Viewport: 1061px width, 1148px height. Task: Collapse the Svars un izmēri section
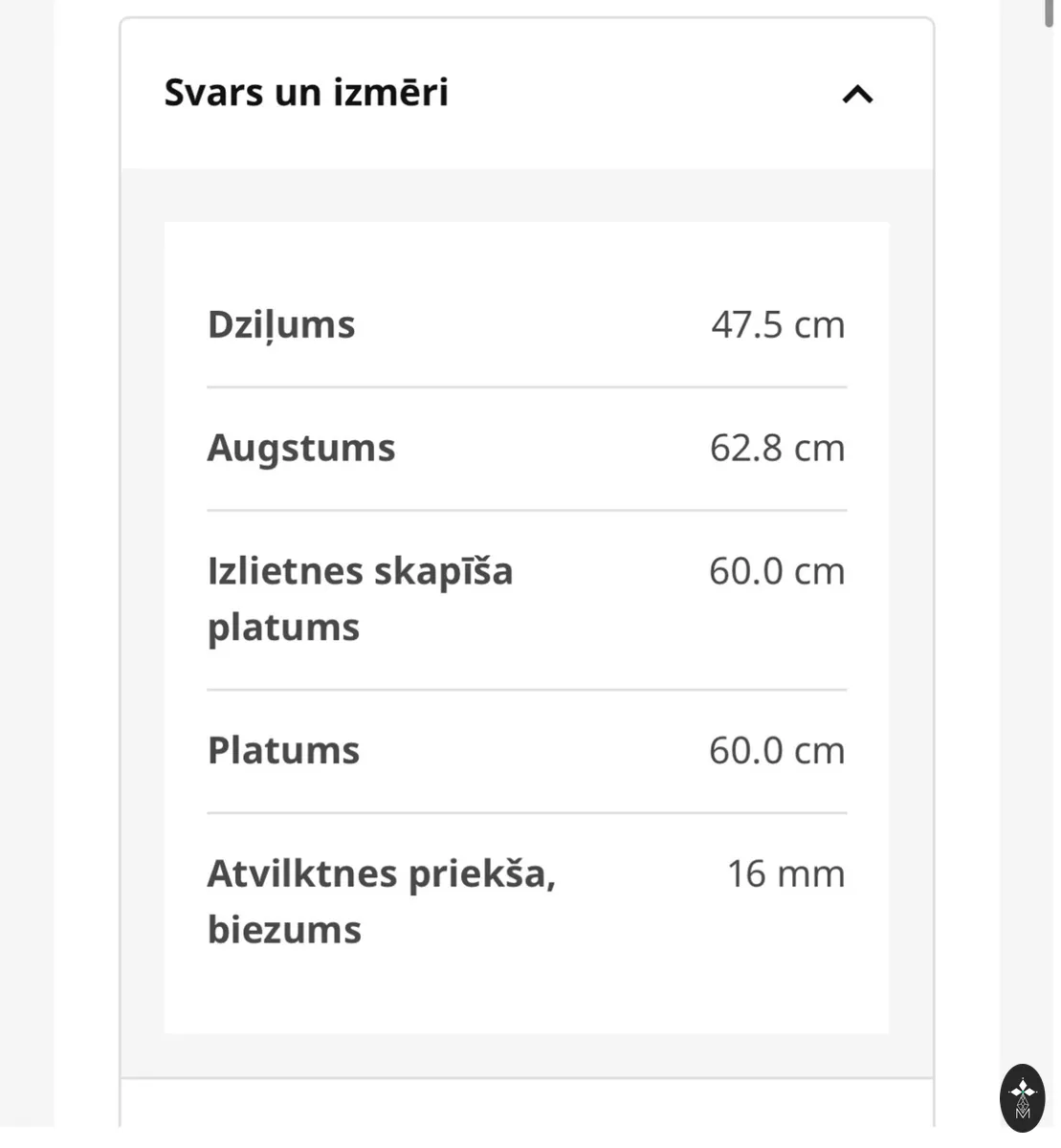pos(526,94)
